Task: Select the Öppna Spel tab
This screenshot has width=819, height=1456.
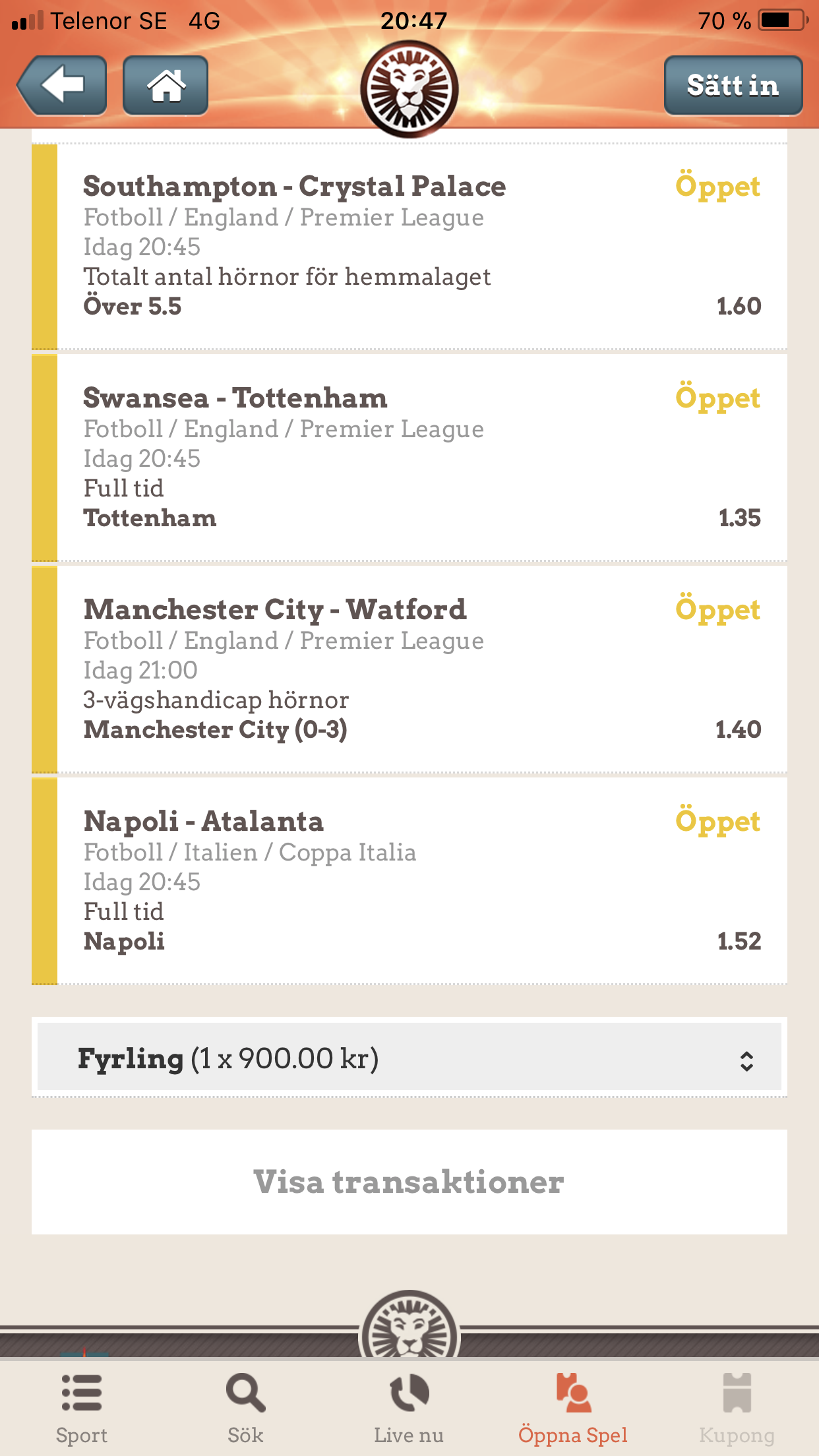Action: [x=573, y=1408]
